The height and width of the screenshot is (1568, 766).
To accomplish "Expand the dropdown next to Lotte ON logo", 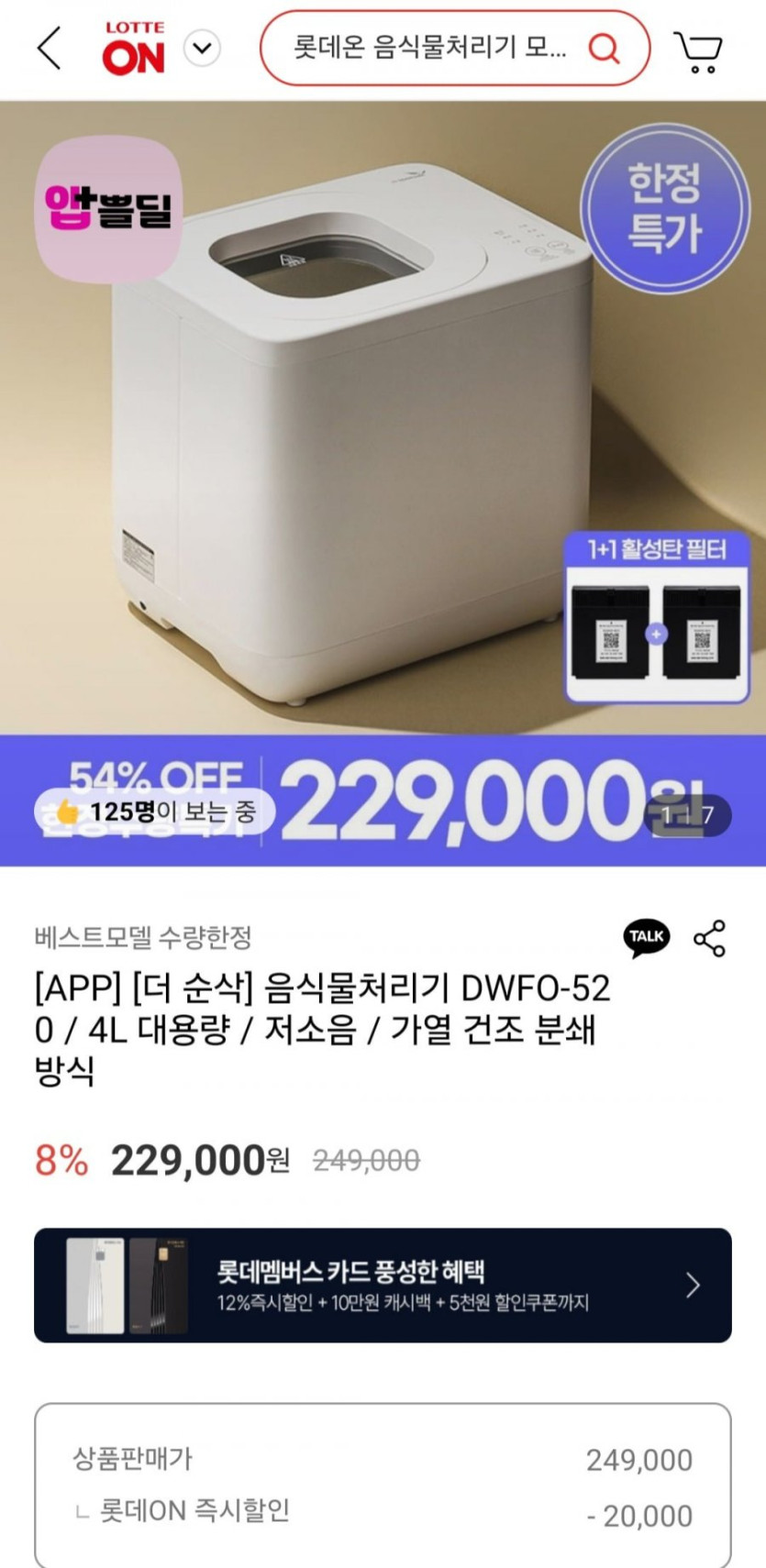I will coord(202,48).
